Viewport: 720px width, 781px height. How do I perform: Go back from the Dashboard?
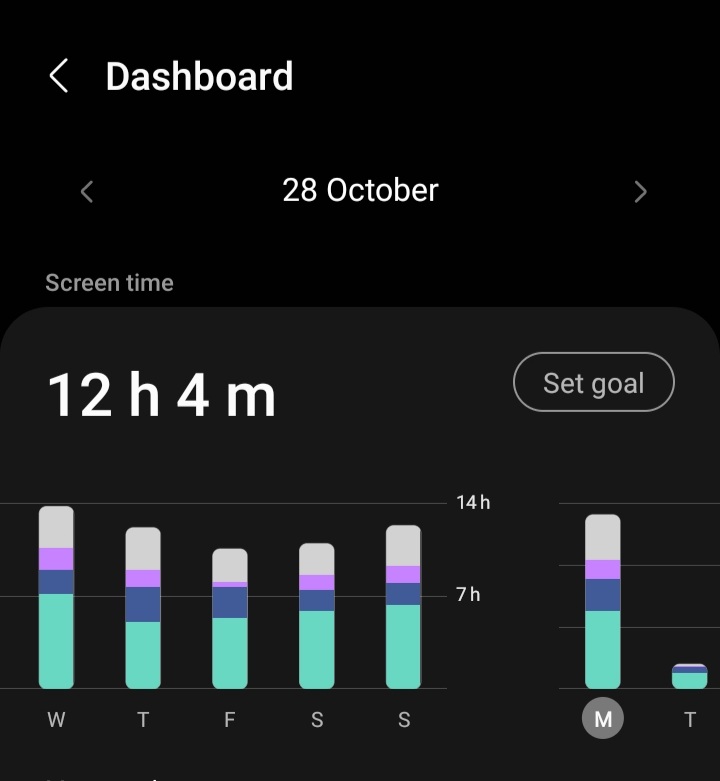click(59, 76)
